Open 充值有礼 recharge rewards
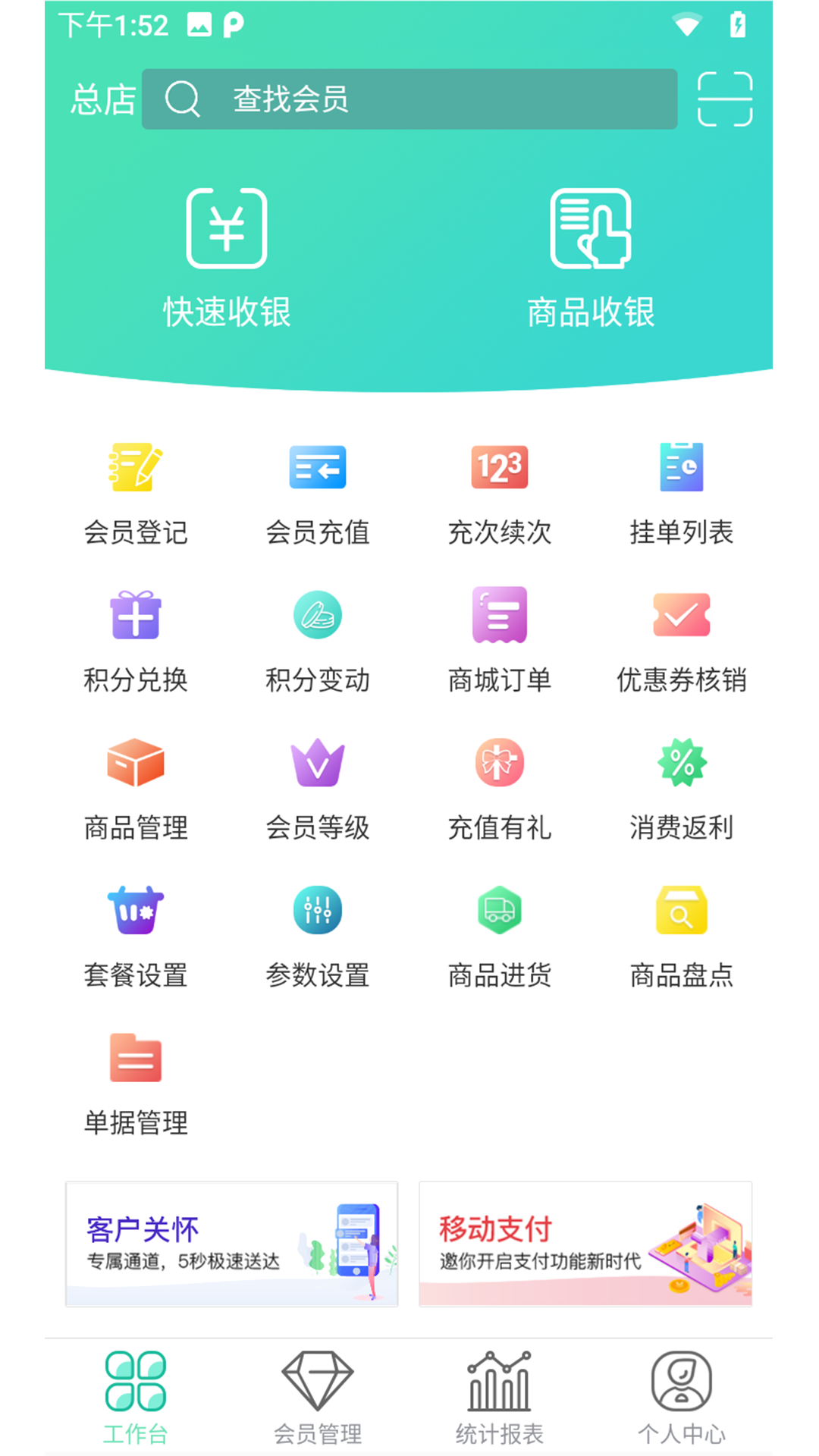The width and height of the screenshot is (819, 1456). click(x=500, y=789)
